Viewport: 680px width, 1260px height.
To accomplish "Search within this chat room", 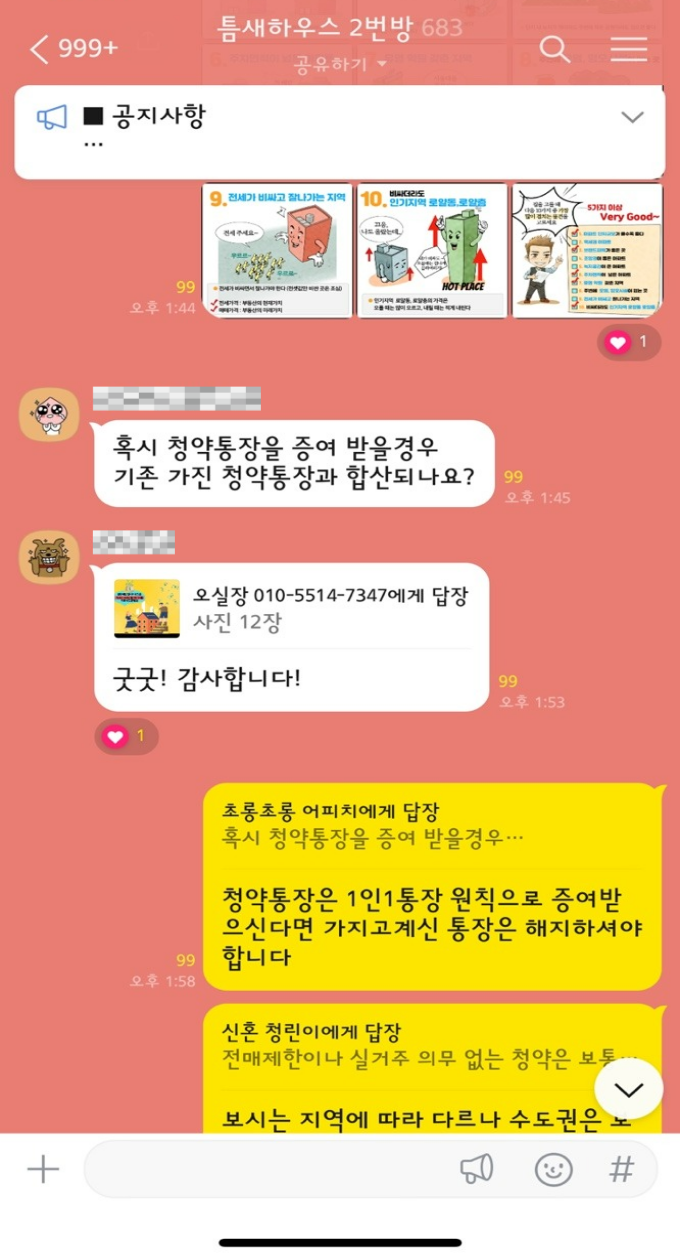I will 554,48.
